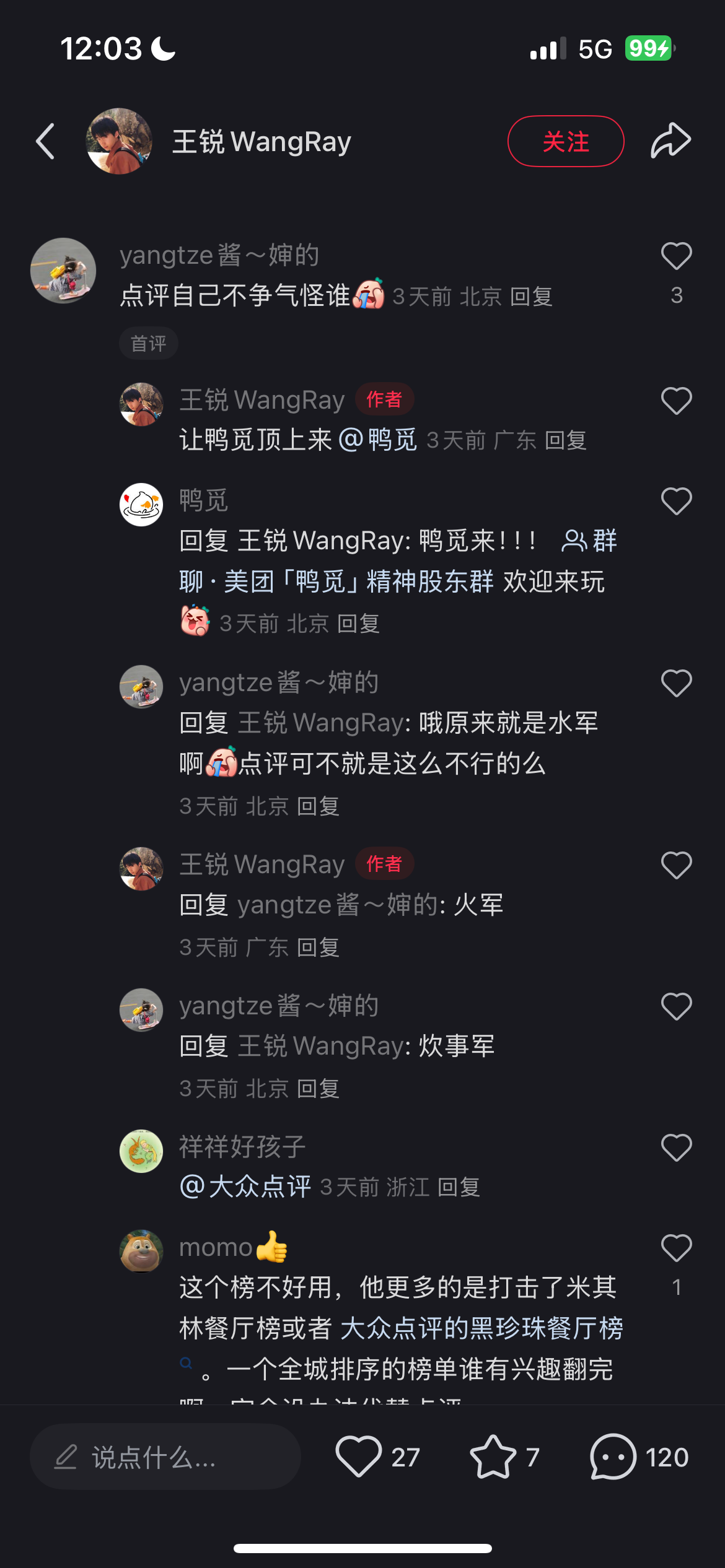Open the @大众点评 mention link
This screenshot has width=725, height=1568.
click(245, 1187)
